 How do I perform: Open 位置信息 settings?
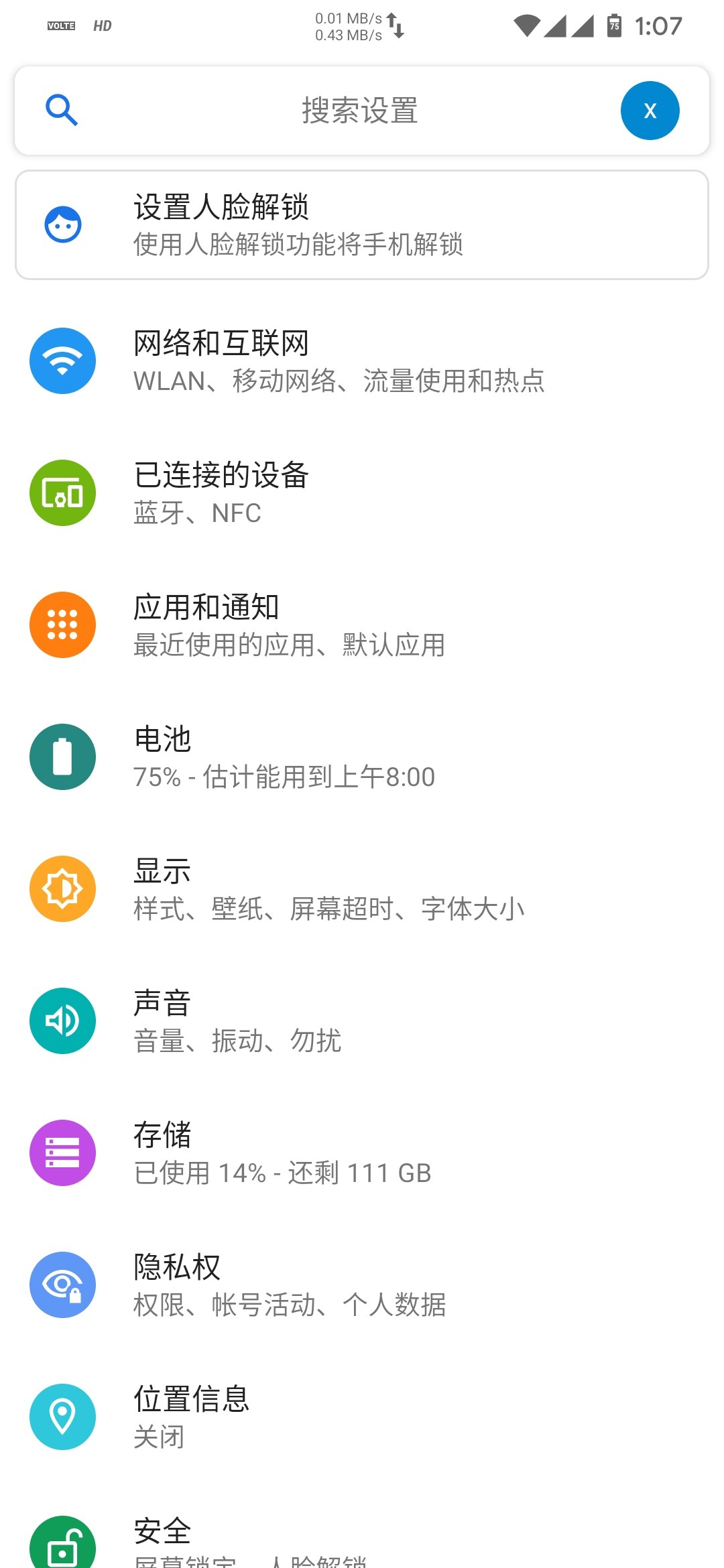pyautogui.click(x=362, y=1417)
